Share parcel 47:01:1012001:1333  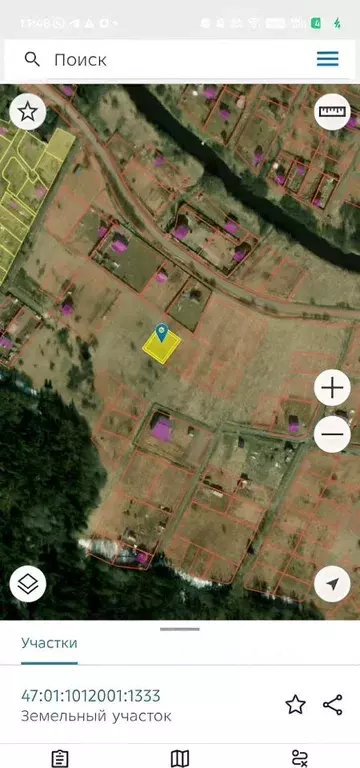pos(333,705)
